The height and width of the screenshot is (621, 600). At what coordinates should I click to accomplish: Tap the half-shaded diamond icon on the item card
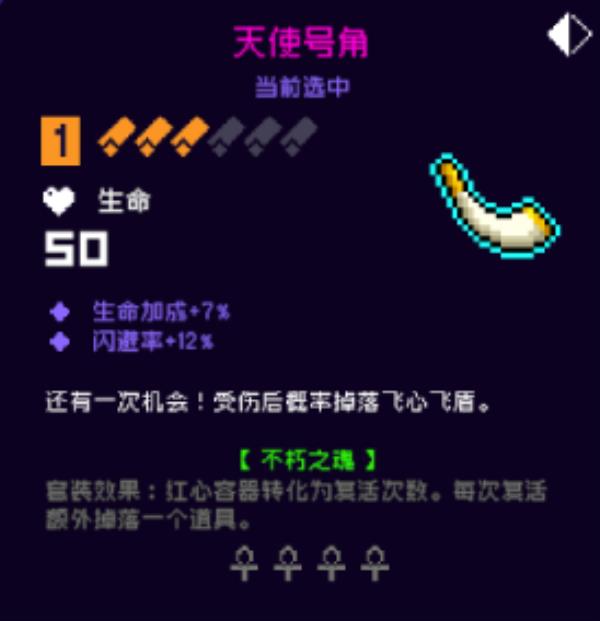click(x=569, y=35)
